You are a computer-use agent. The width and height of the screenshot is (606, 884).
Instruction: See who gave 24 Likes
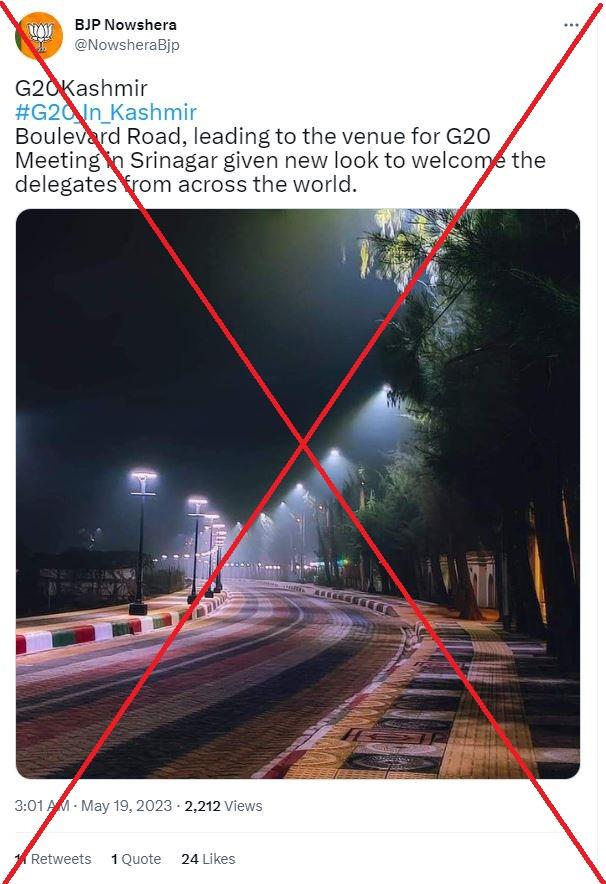click(x=208, y=859)
